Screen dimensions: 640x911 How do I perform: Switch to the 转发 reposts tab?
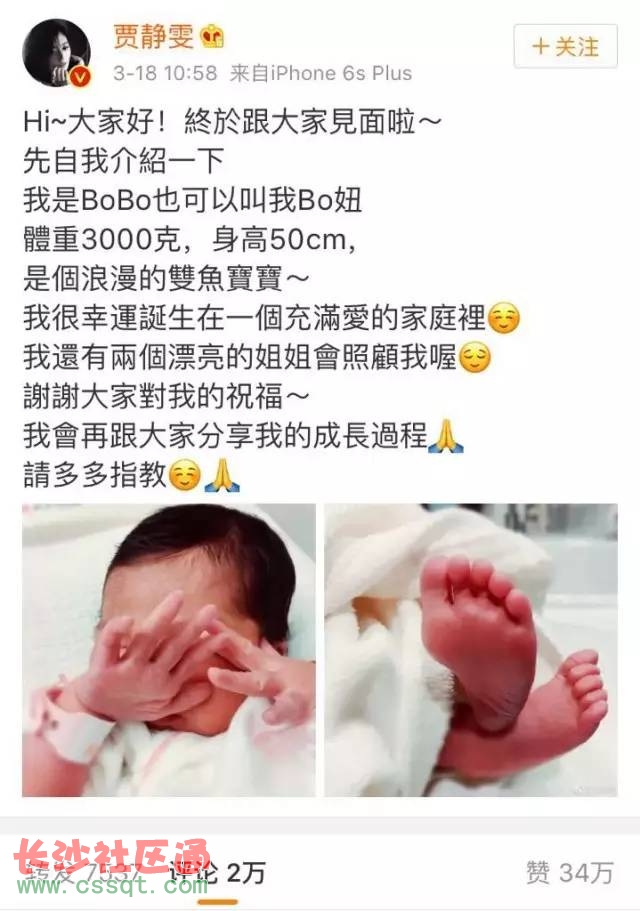pyautogui.click(x=73, y=872)
